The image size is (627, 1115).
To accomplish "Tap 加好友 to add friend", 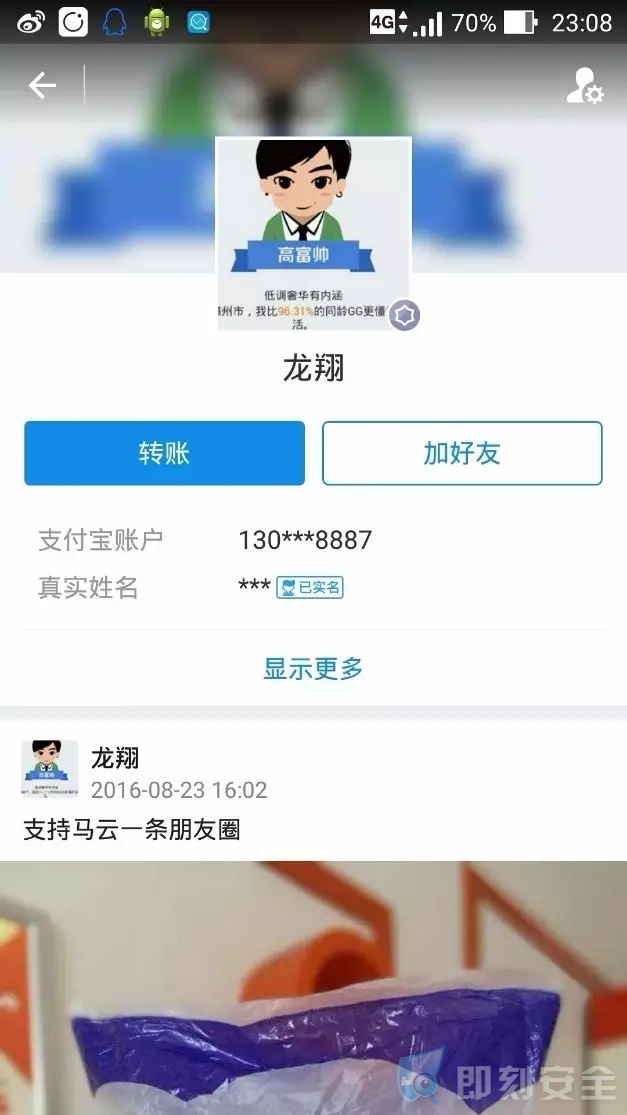I will coord(462,453).
